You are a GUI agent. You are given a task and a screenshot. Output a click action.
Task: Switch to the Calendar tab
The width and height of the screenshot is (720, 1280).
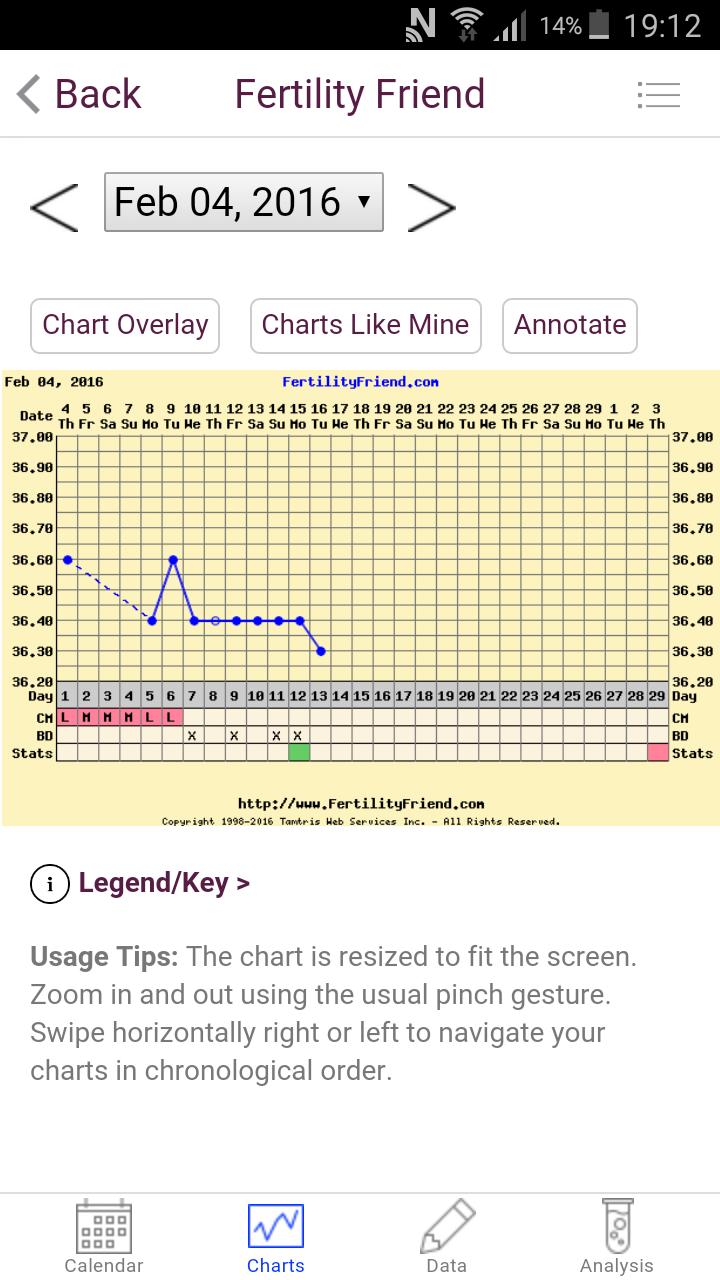point(104,1238)
